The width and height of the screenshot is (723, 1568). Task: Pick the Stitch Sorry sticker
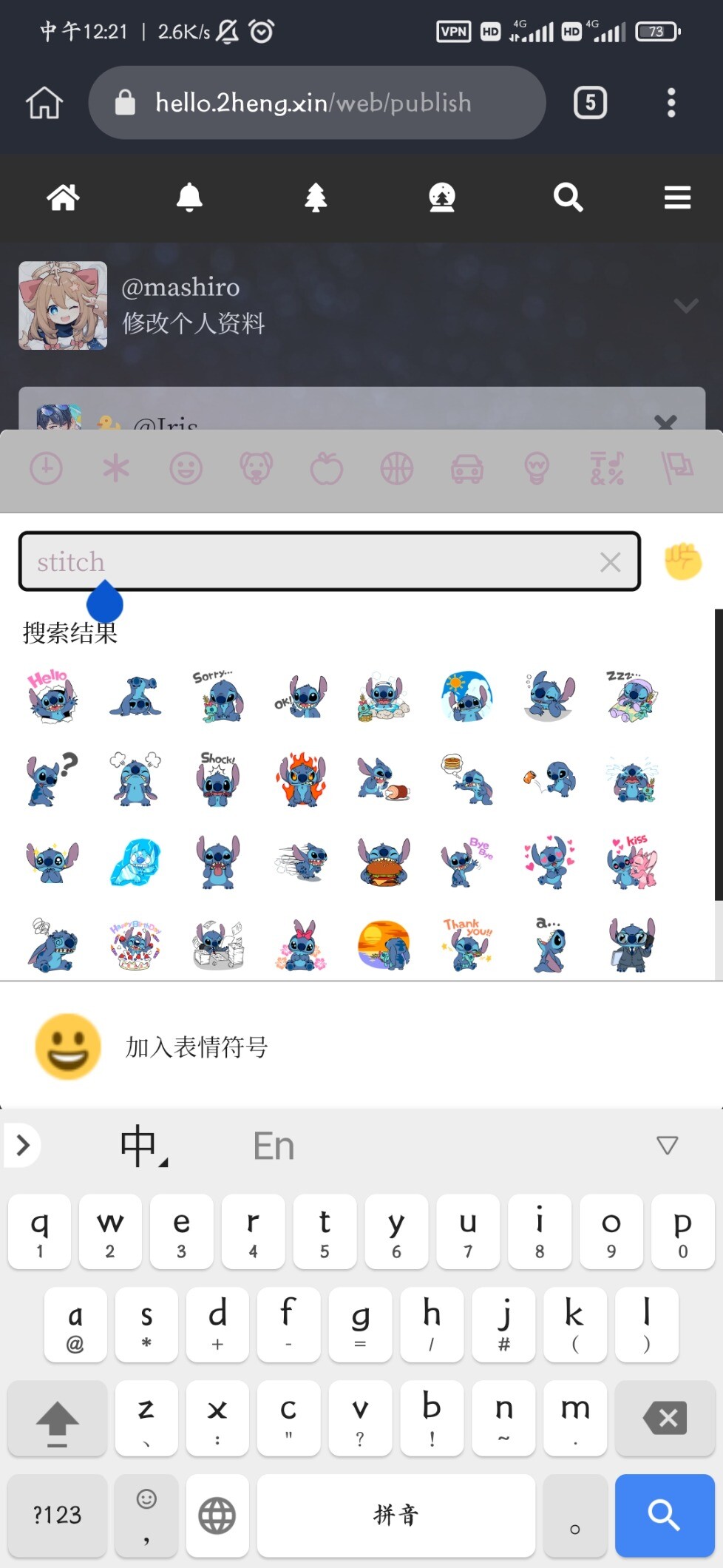tap(218, 696)
